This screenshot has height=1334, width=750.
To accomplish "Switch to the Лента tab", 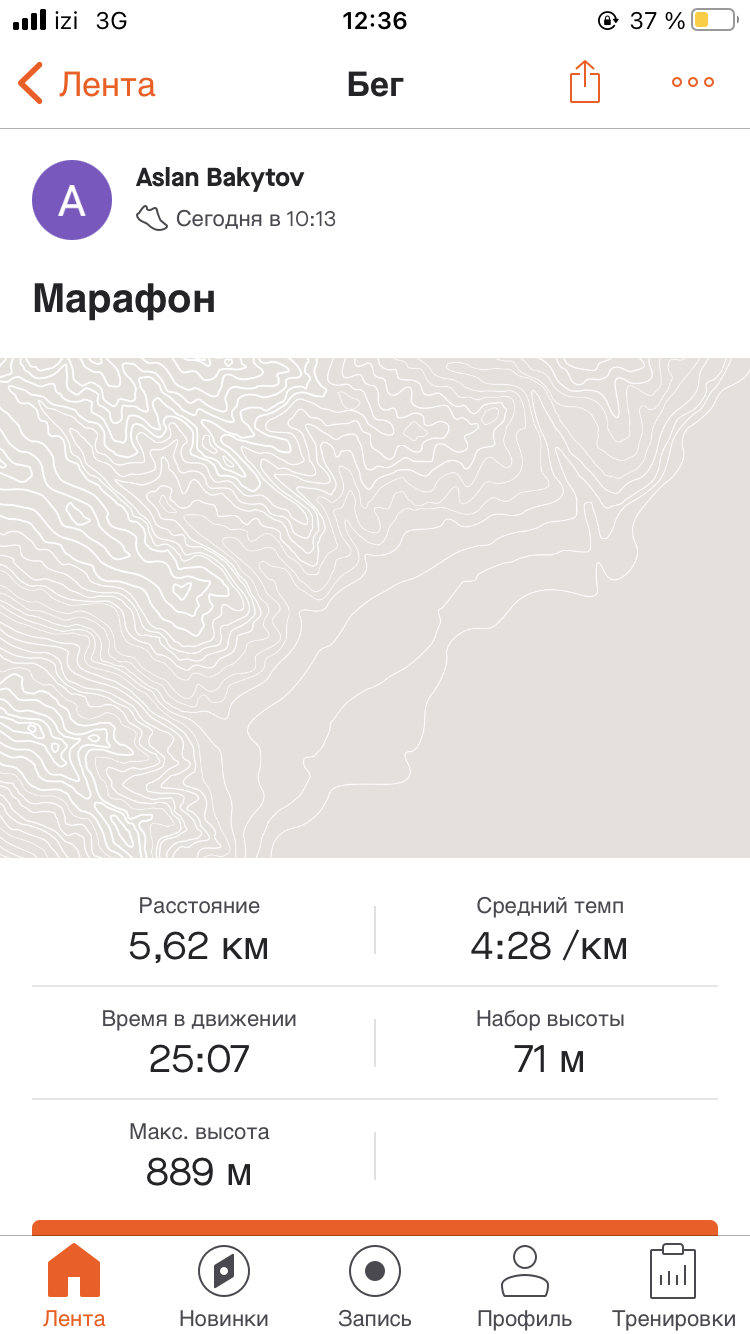I will click(74, 1286).
